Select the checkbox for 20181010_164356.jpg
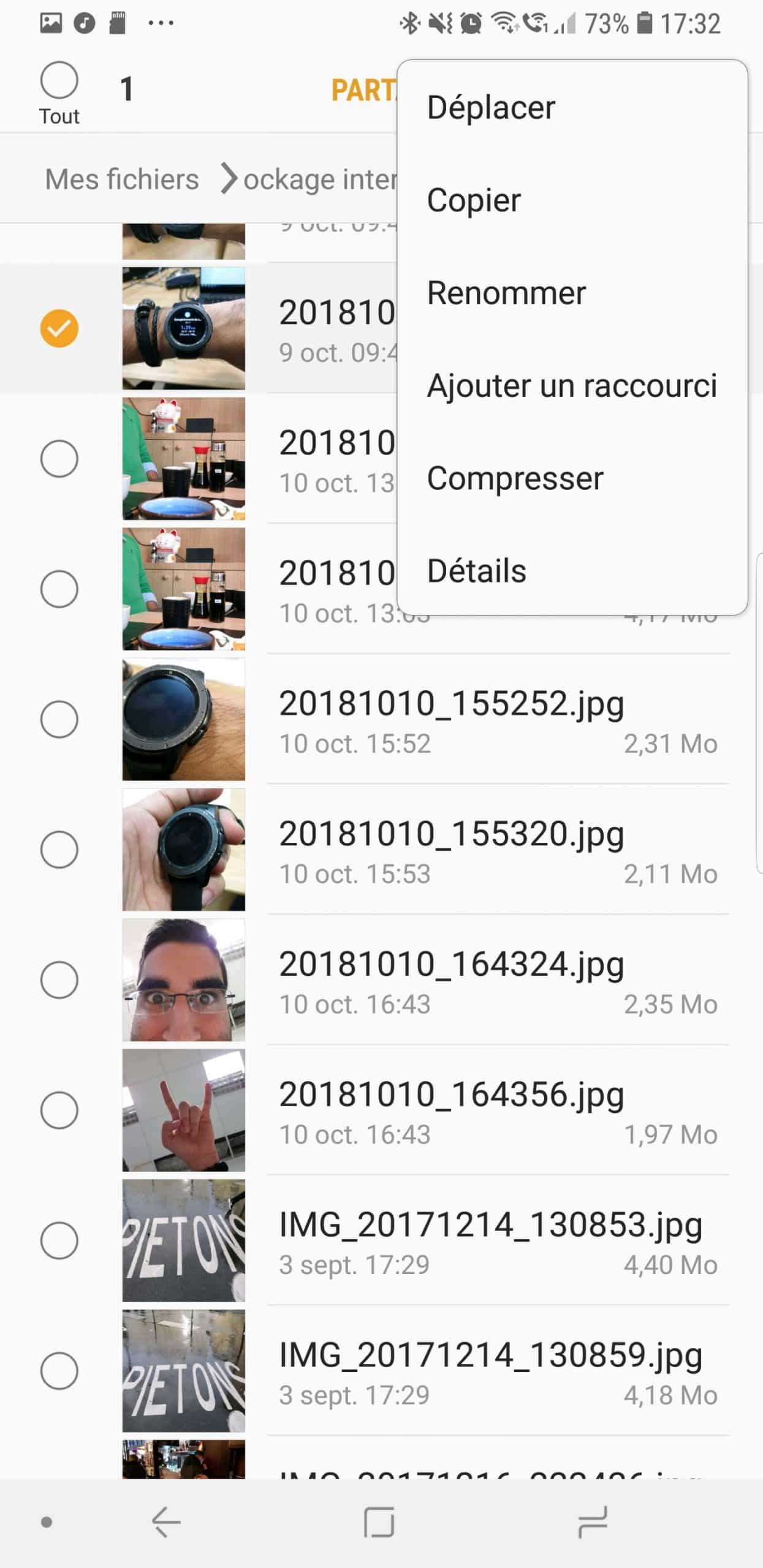Viewport: 763px width, 1568px height. pyautogui.click(x=59, y=1110)
